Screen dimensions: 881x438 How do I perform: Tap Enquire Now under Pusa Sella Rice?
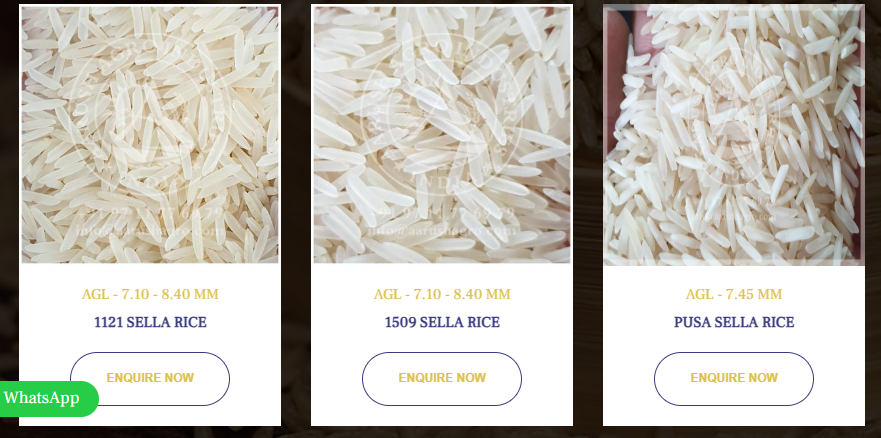click(734, 378)
